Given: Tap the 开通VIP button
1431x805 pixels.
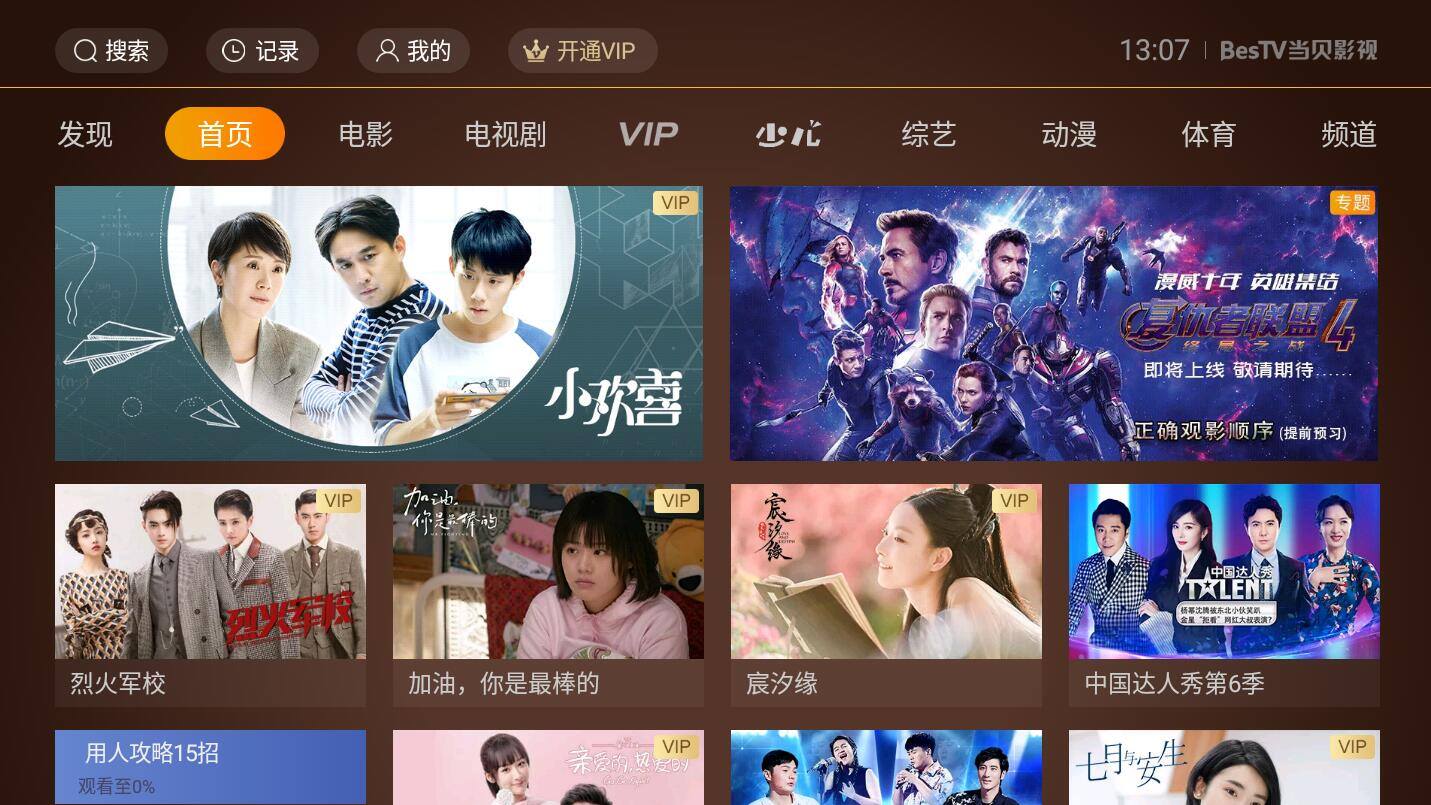Looking at the screenshot, I should (x=582, y=51).
